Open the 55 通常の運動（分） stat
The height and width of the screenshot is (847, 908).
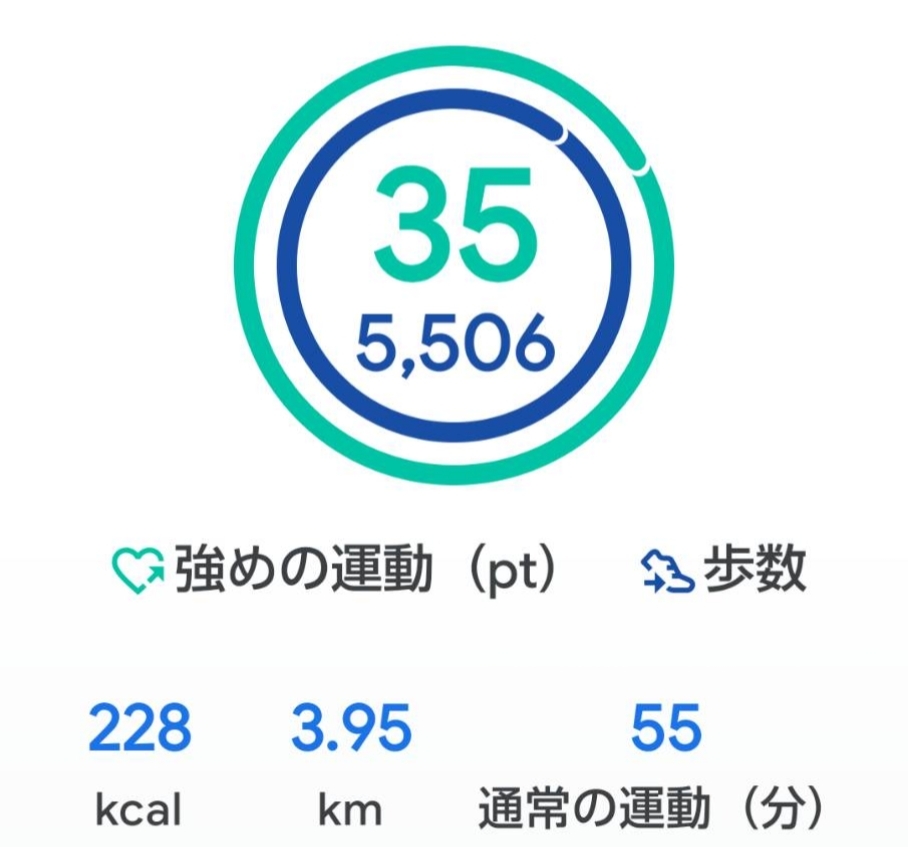[650, 764]
